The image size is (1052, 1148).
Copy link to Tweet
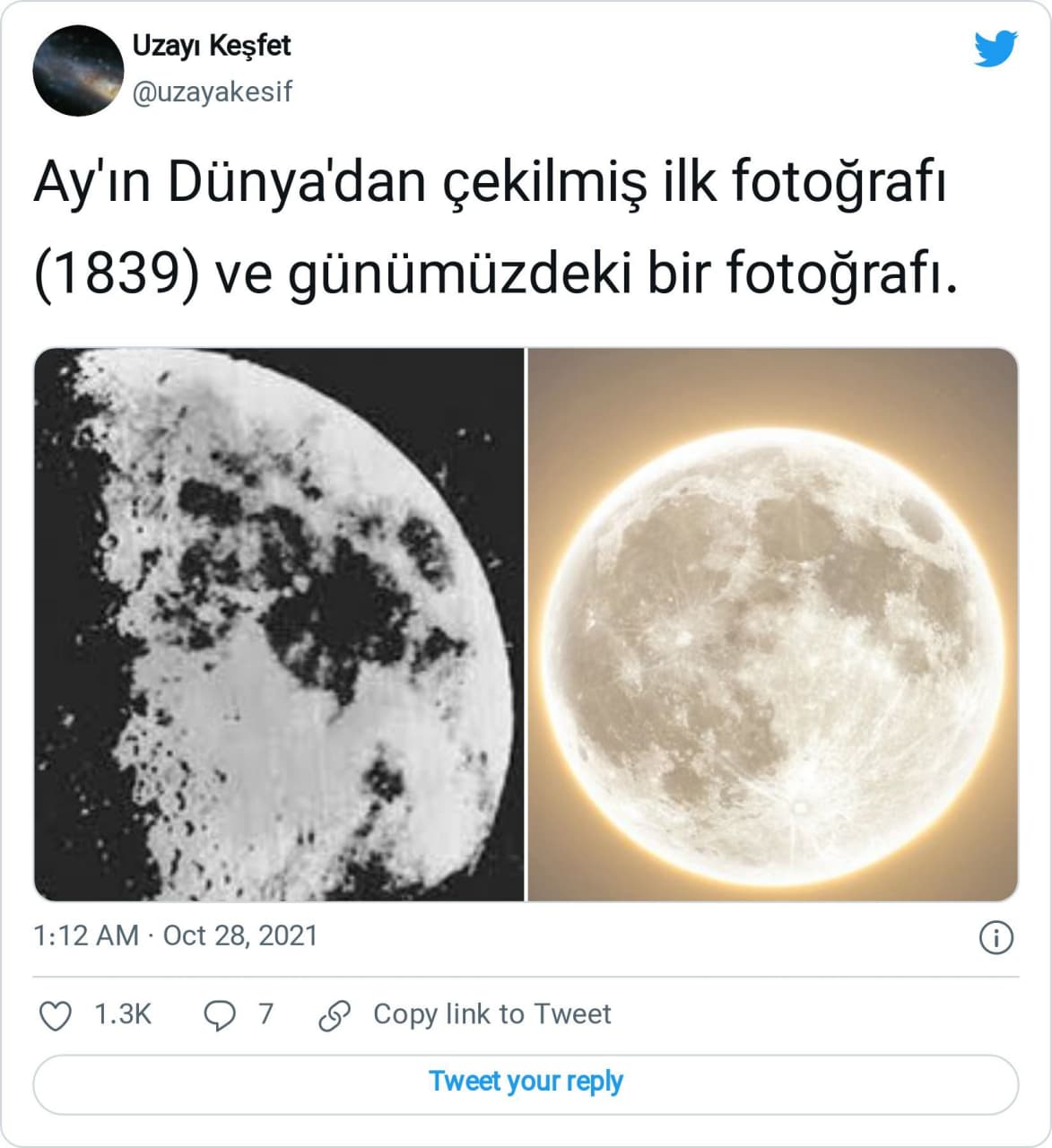click(x=466, y=1014)
